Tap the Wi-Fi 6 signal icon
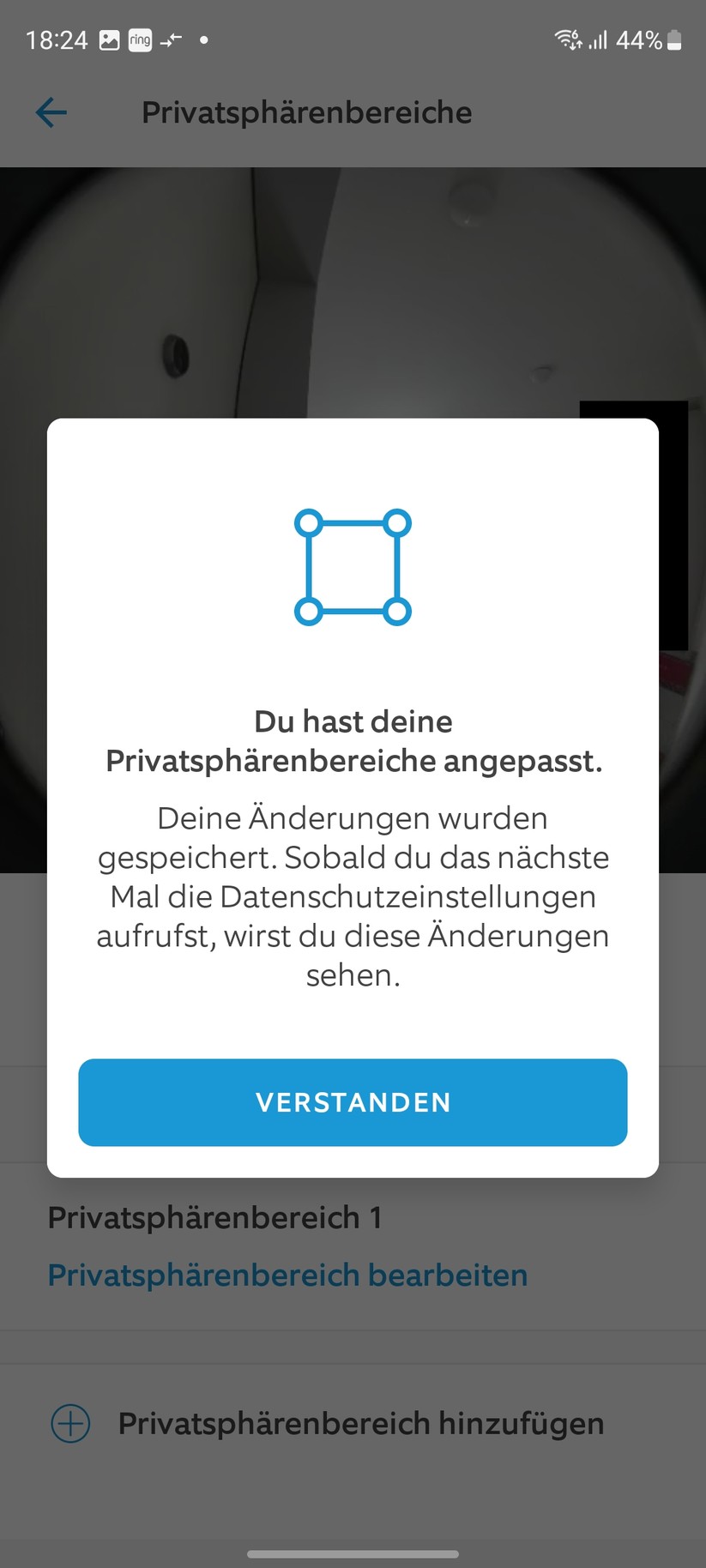 [x=566, y=39]
